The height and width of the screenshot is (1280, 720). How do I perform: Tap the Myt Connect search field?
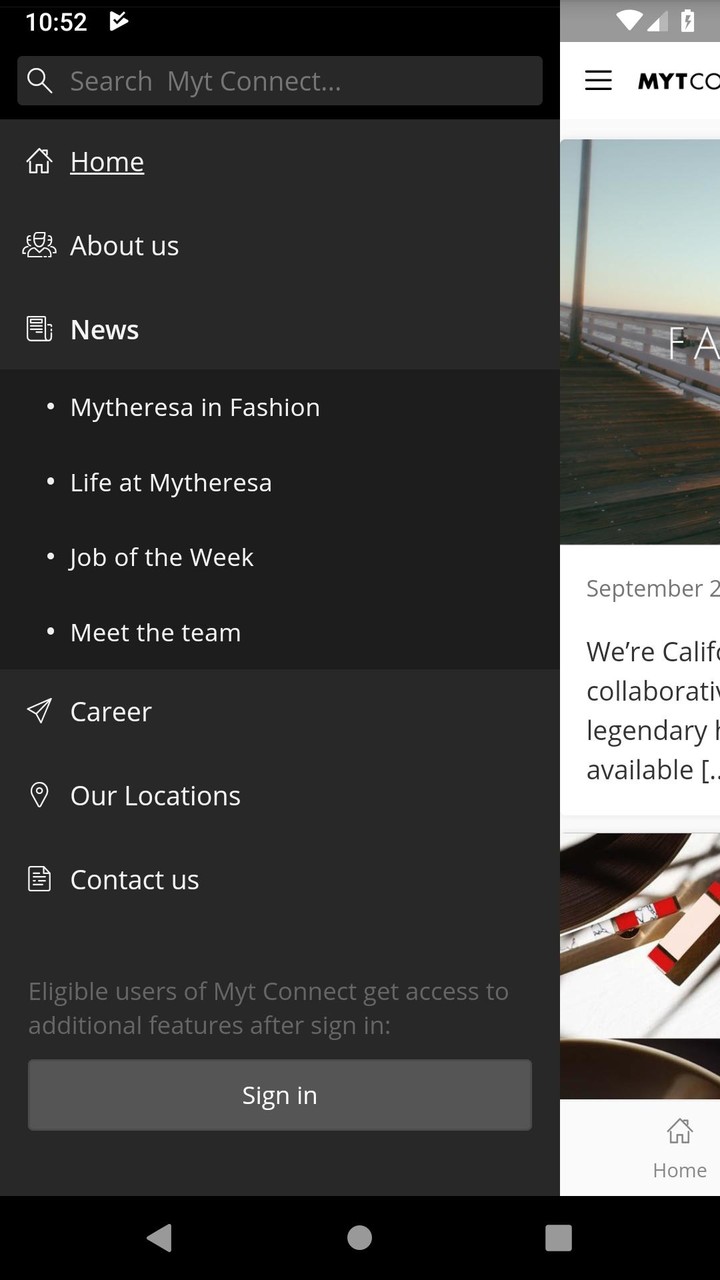[x=280, y=80]
